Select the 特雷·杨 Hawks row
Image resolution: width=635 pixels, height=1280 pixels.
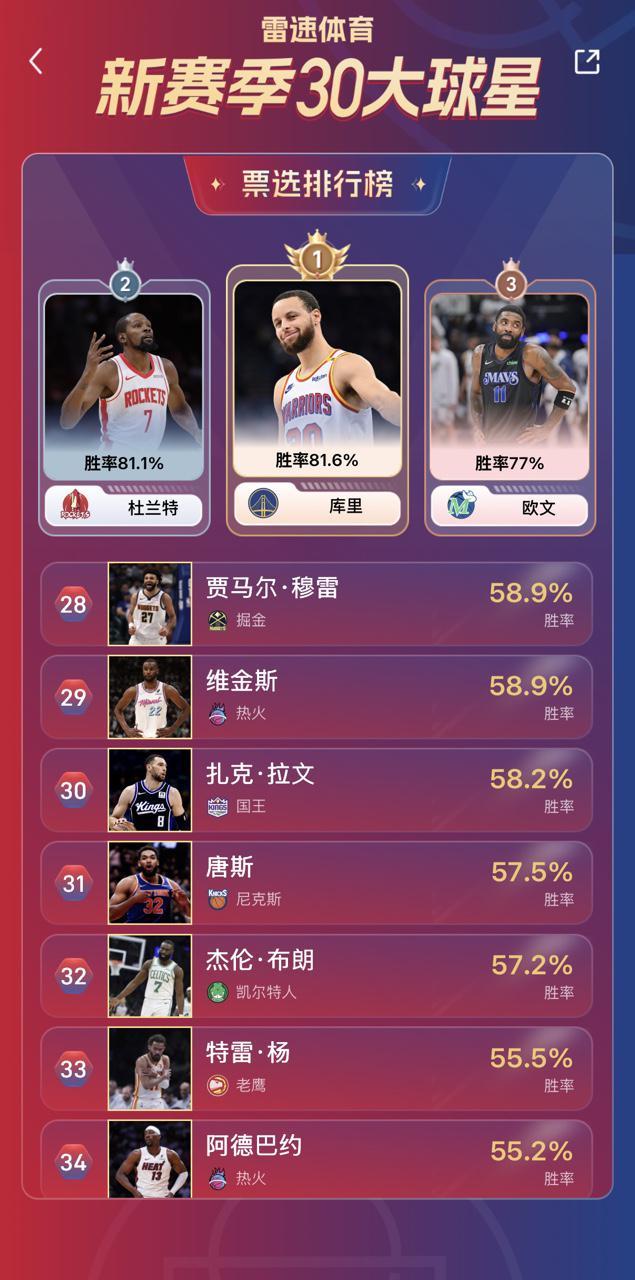pyautogui.click(x=316, y=1069)
